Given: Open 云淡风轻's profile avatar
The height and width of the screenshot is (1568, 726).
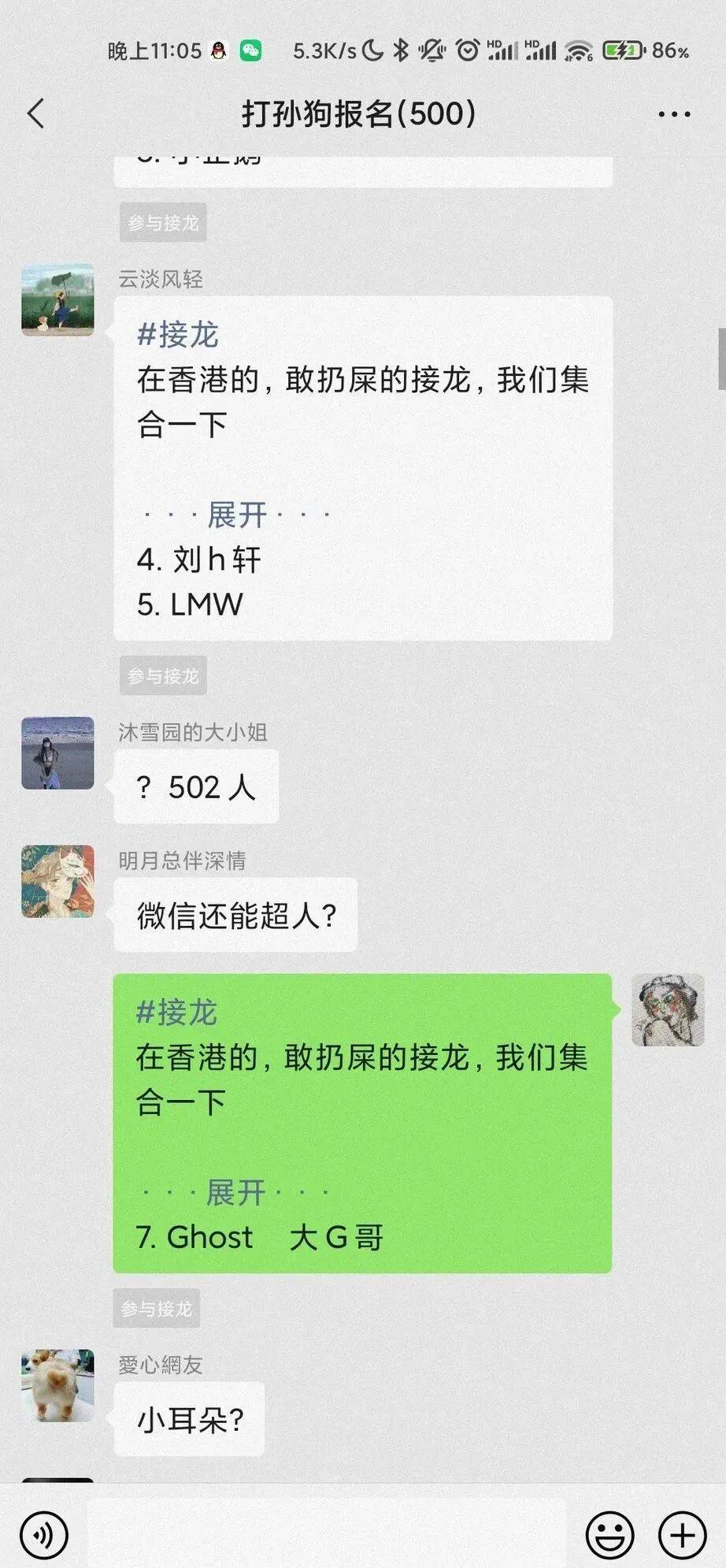Looking at the screenshot, I should click(x=57, y=300).
